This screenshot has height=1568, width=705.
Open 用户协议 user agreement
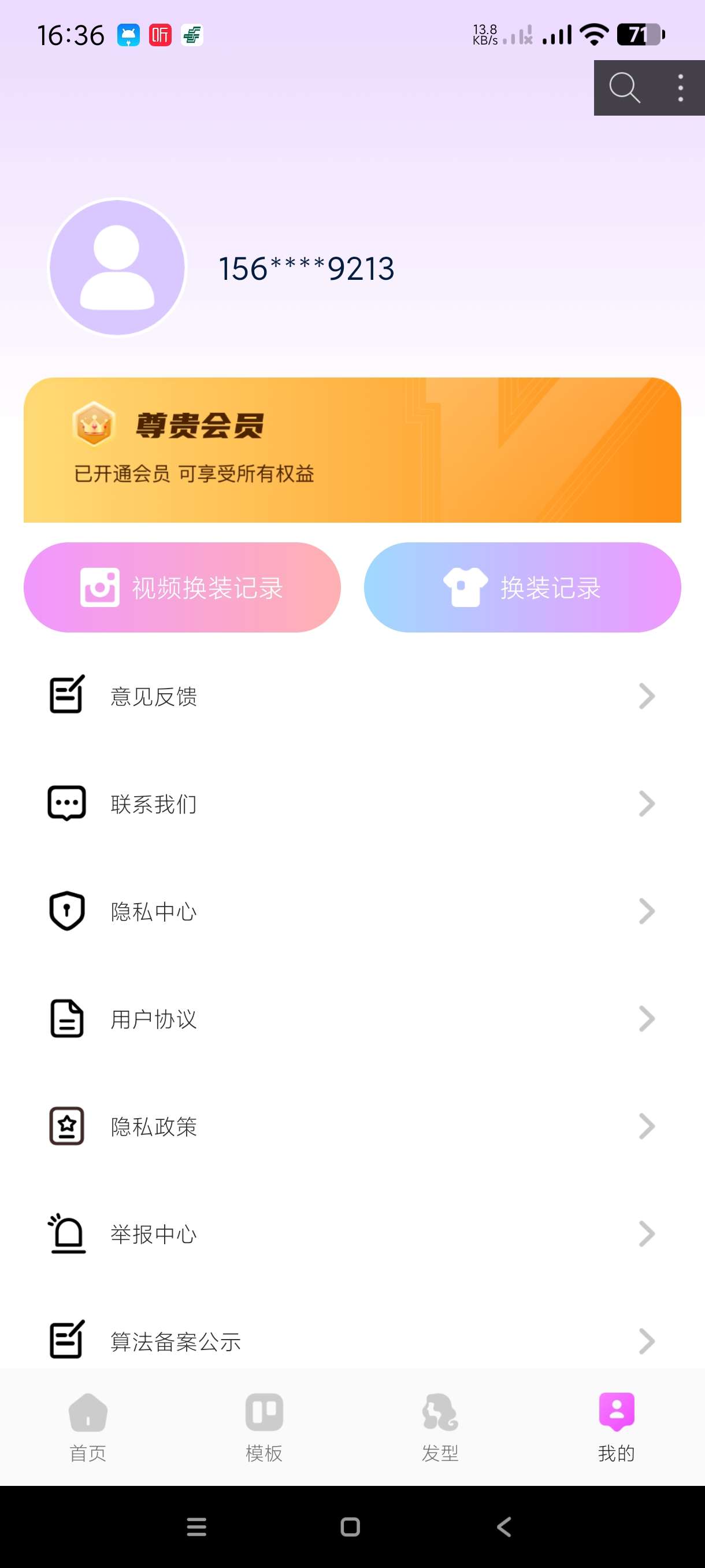(x=352, y=1019)
